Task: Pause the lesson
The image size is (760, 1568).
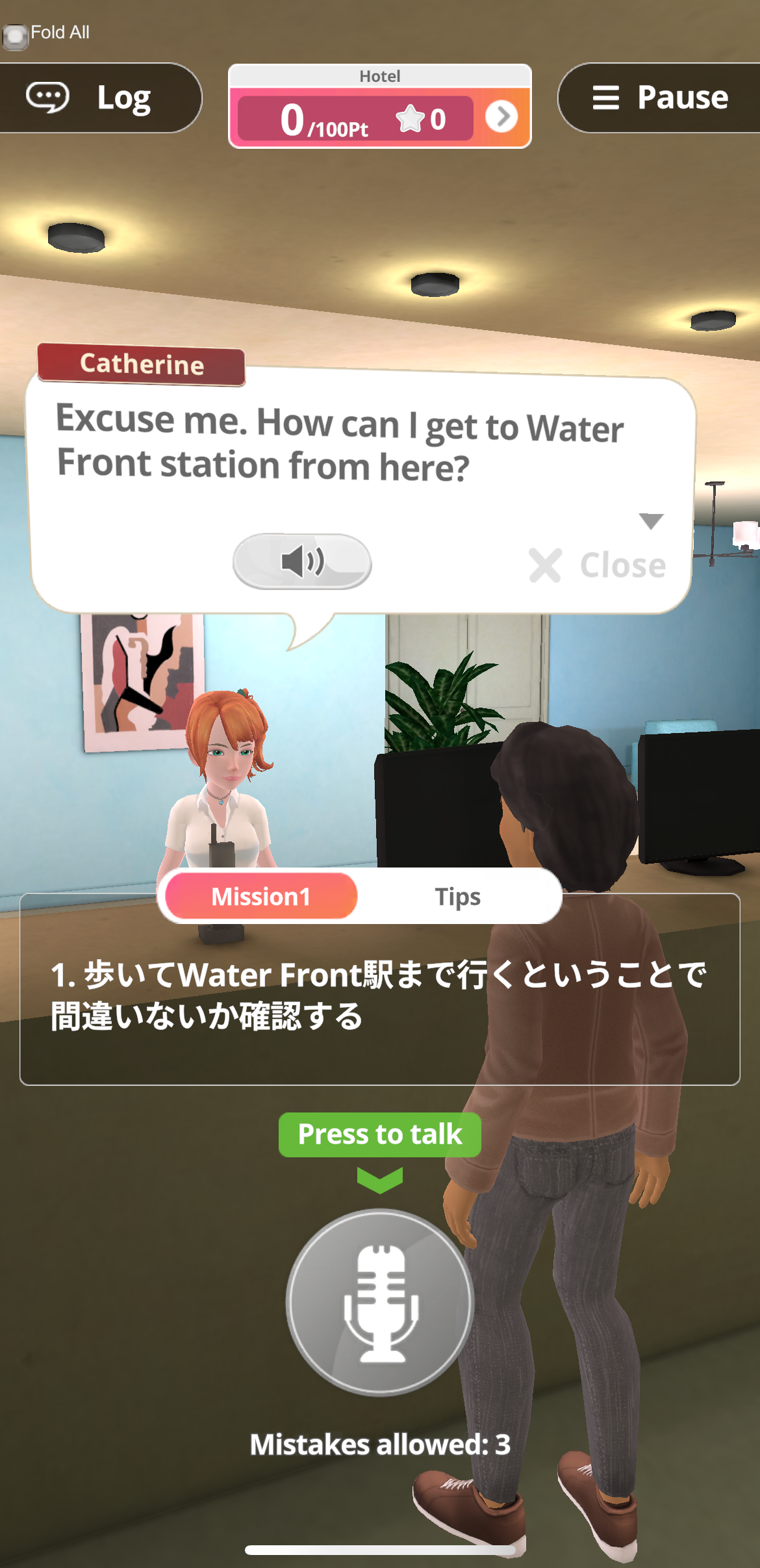Action: (660, 98)
